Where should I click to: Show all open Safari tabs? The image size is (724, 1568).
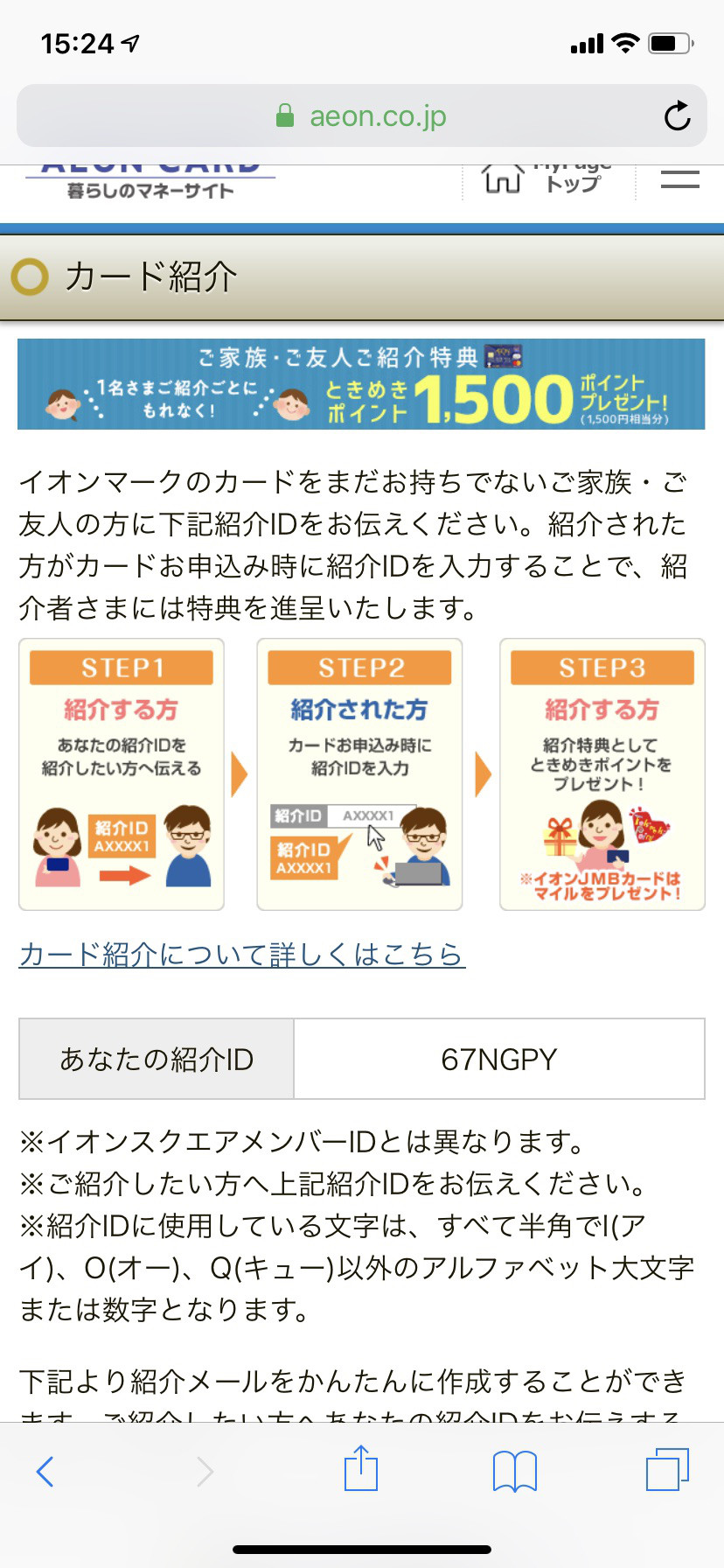point(667,1469)
